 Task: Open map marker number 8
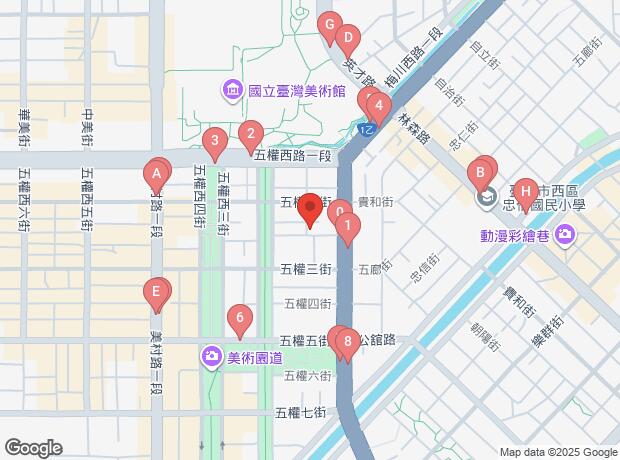pos(347,342)
